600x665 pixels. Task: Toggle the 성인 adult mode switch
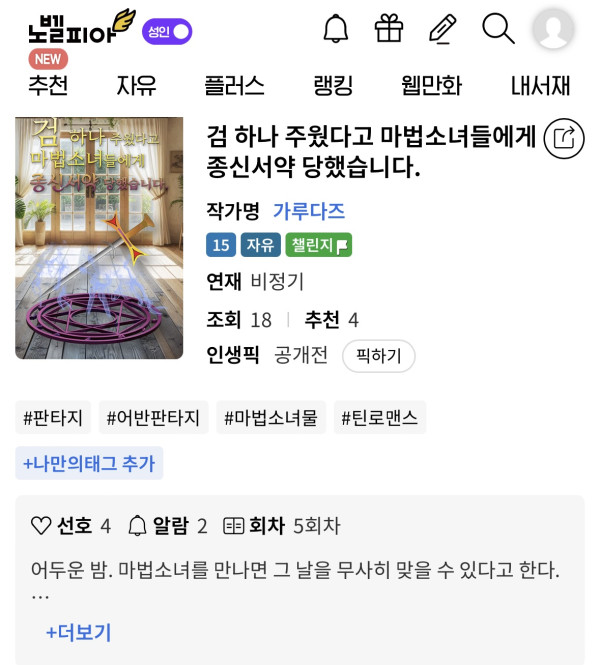[x=167, y=32]
